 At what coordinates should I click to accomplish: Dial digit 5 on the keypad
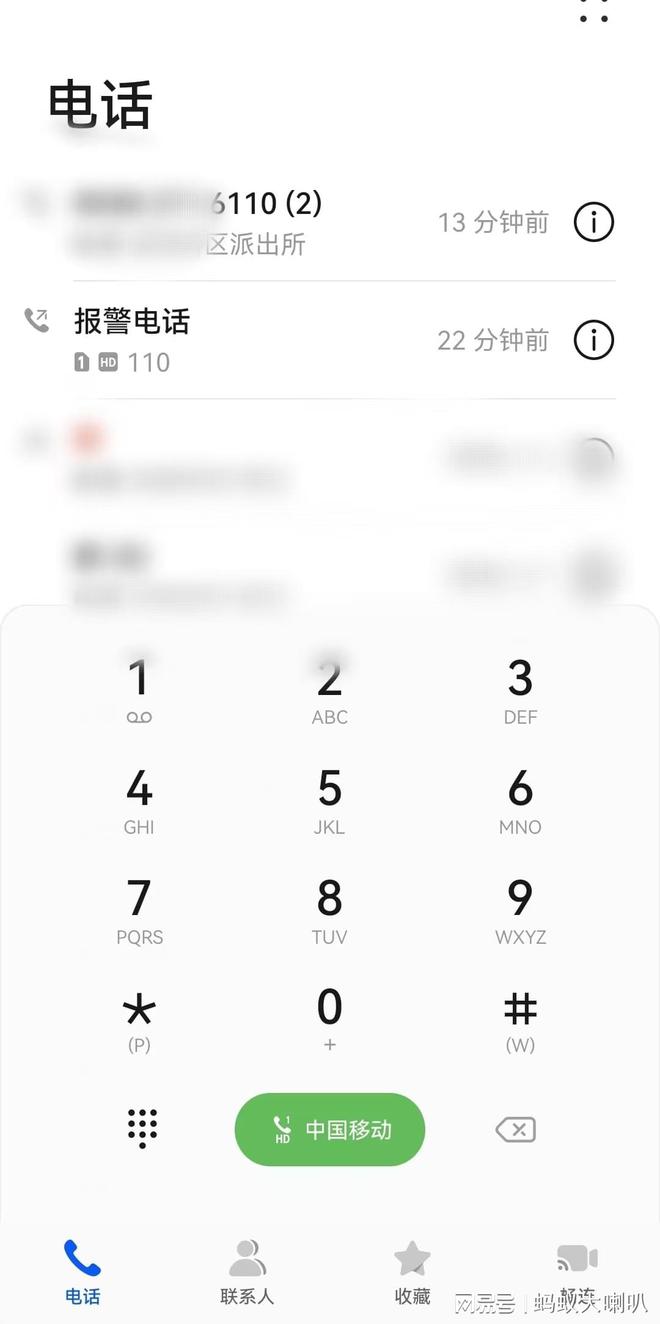330,800
